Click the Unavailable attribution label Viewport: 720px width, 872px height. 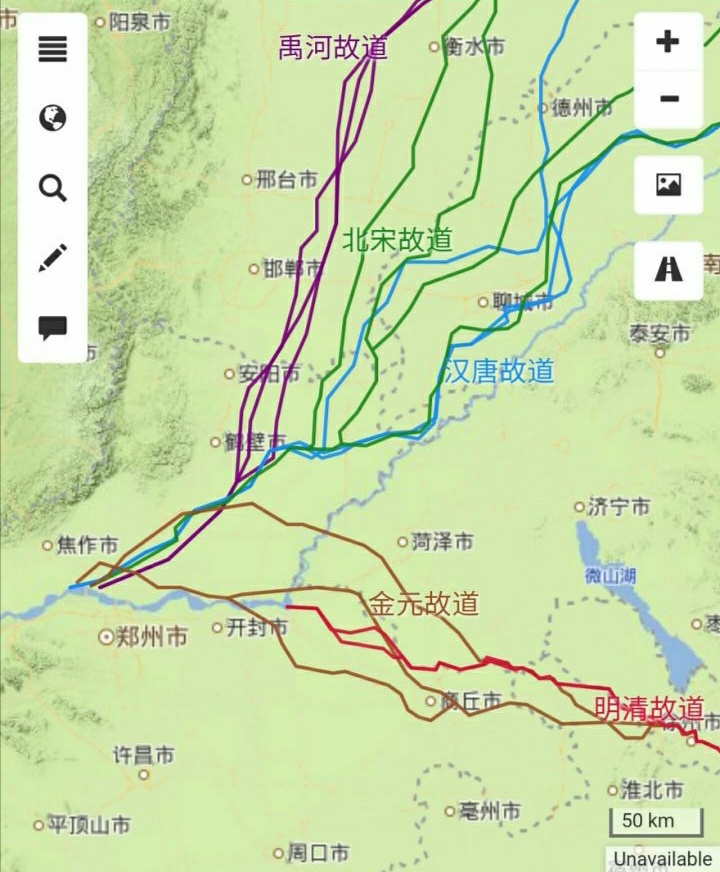coord(661,858)
